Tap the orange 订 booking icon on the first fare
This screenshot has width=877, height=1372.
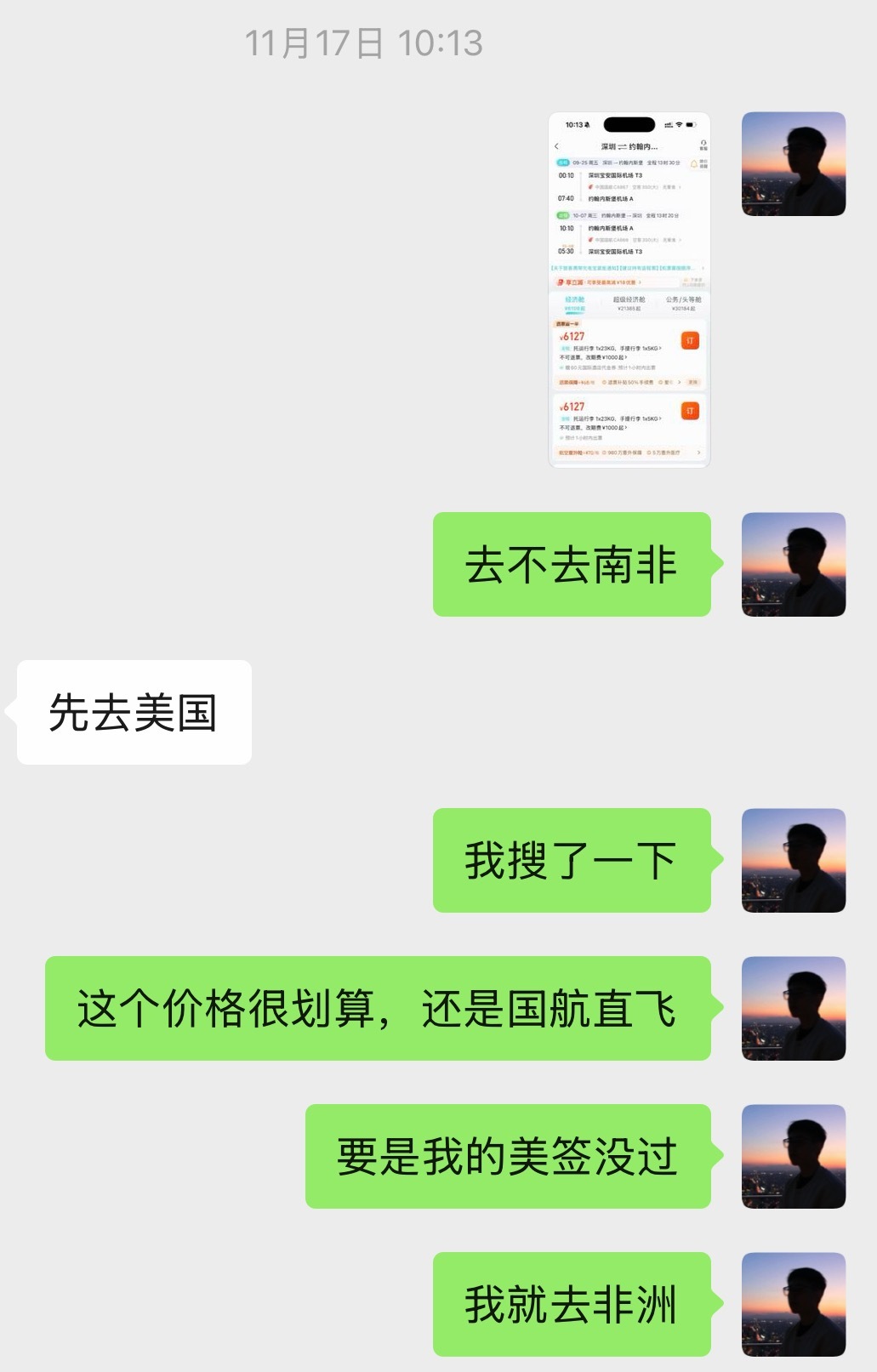[691, 339]
